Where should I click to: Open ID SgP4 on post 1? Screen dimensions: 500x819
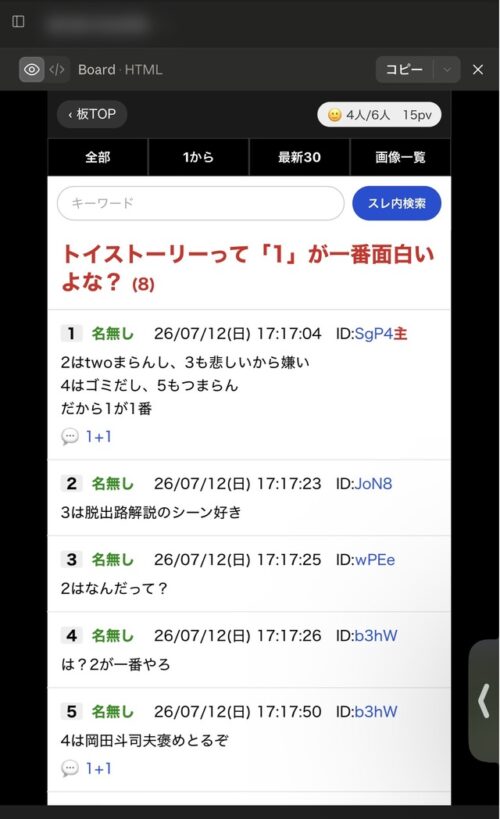tap(374, 333)
